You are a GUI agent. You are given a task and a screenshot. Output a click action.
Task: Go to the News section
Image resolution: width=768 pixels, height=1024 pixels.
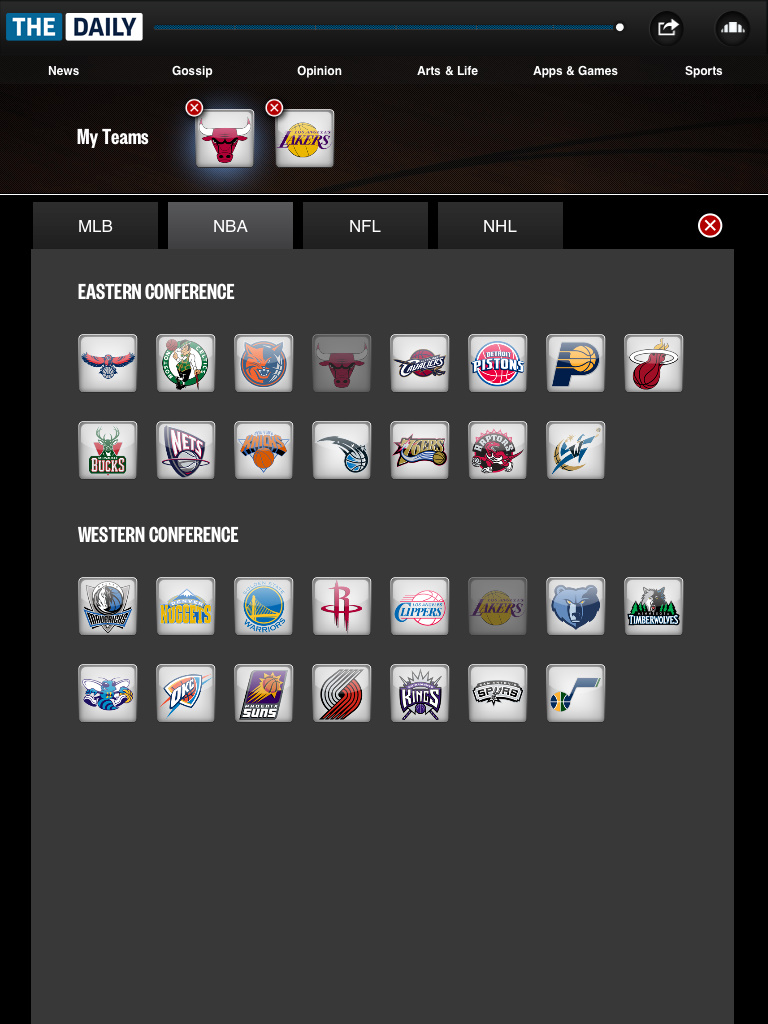63,71
